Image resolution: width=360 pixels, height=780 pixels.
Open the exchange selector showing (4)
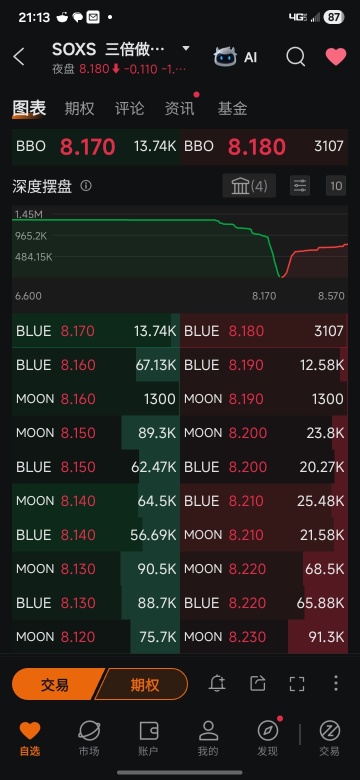coord(249,186)
